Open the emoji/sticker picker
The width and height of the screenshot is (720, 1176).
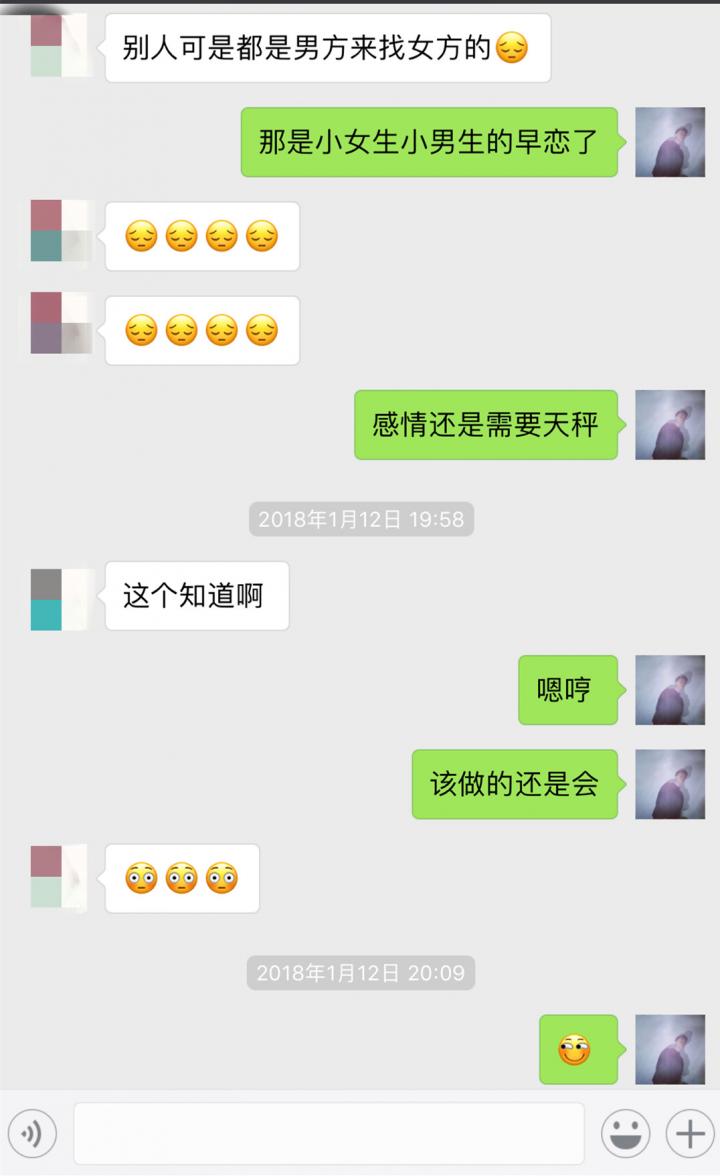point(625,1133)
